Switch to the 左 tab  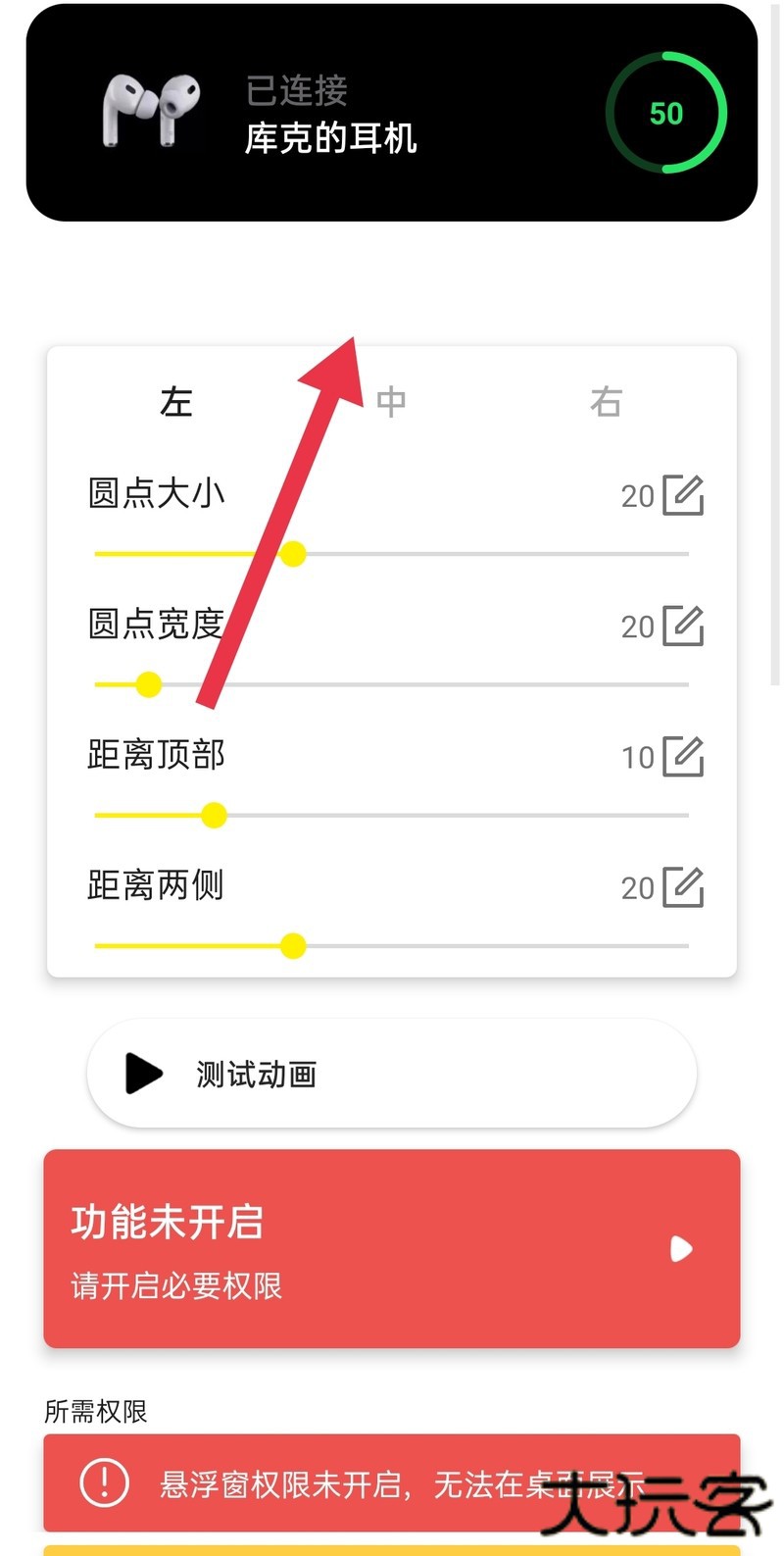point(174,402)
